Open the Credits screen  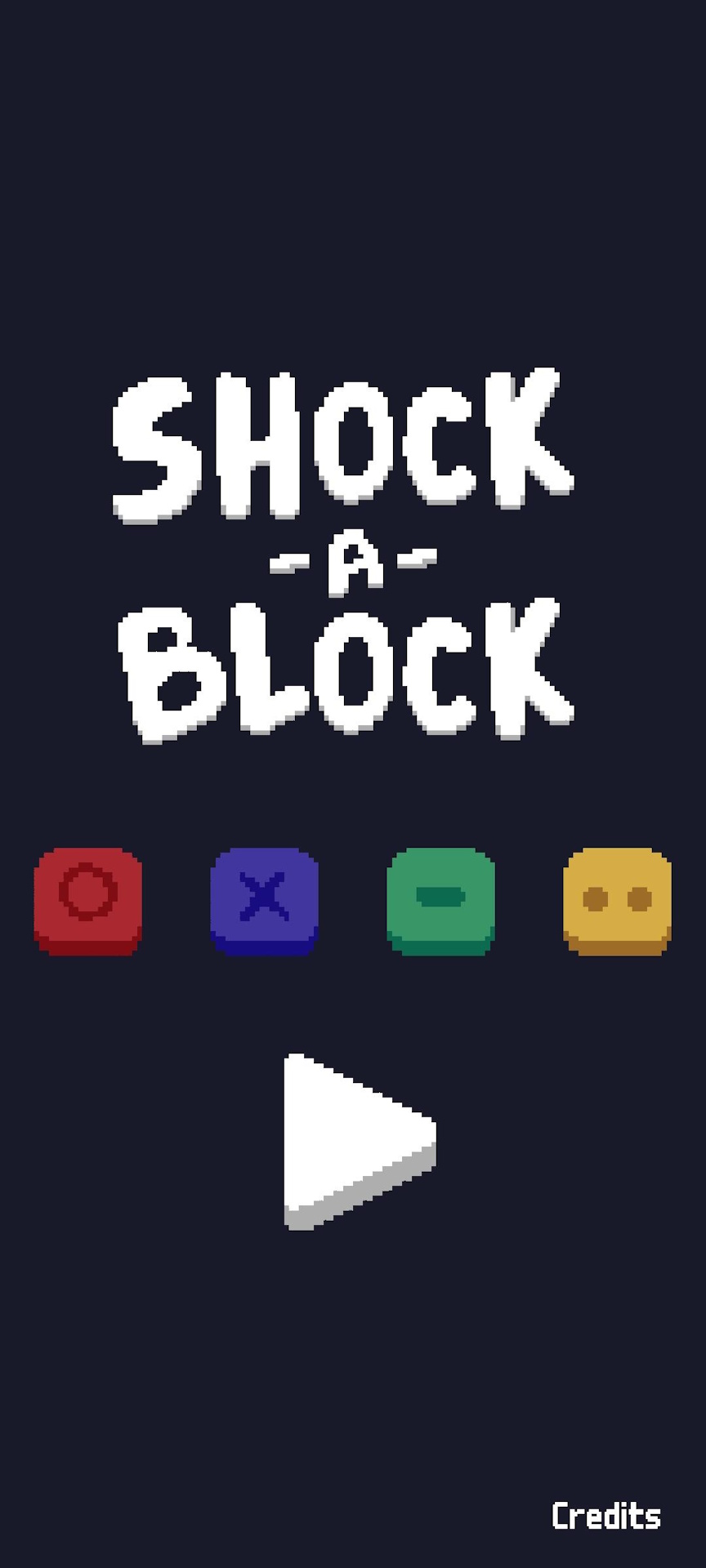tap(605, 1516)
